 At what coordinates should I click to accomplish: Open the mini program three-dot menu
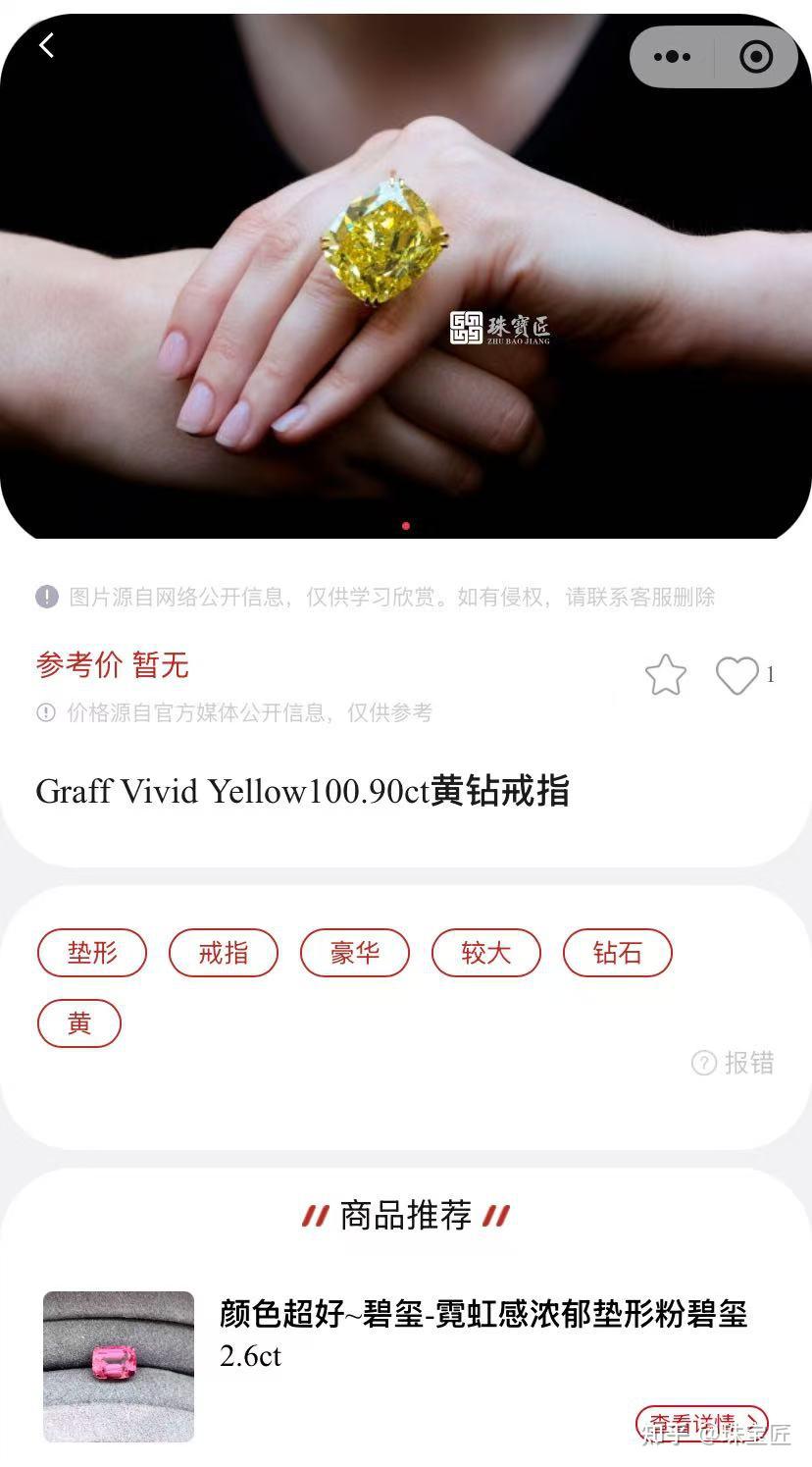coord(672,57)
